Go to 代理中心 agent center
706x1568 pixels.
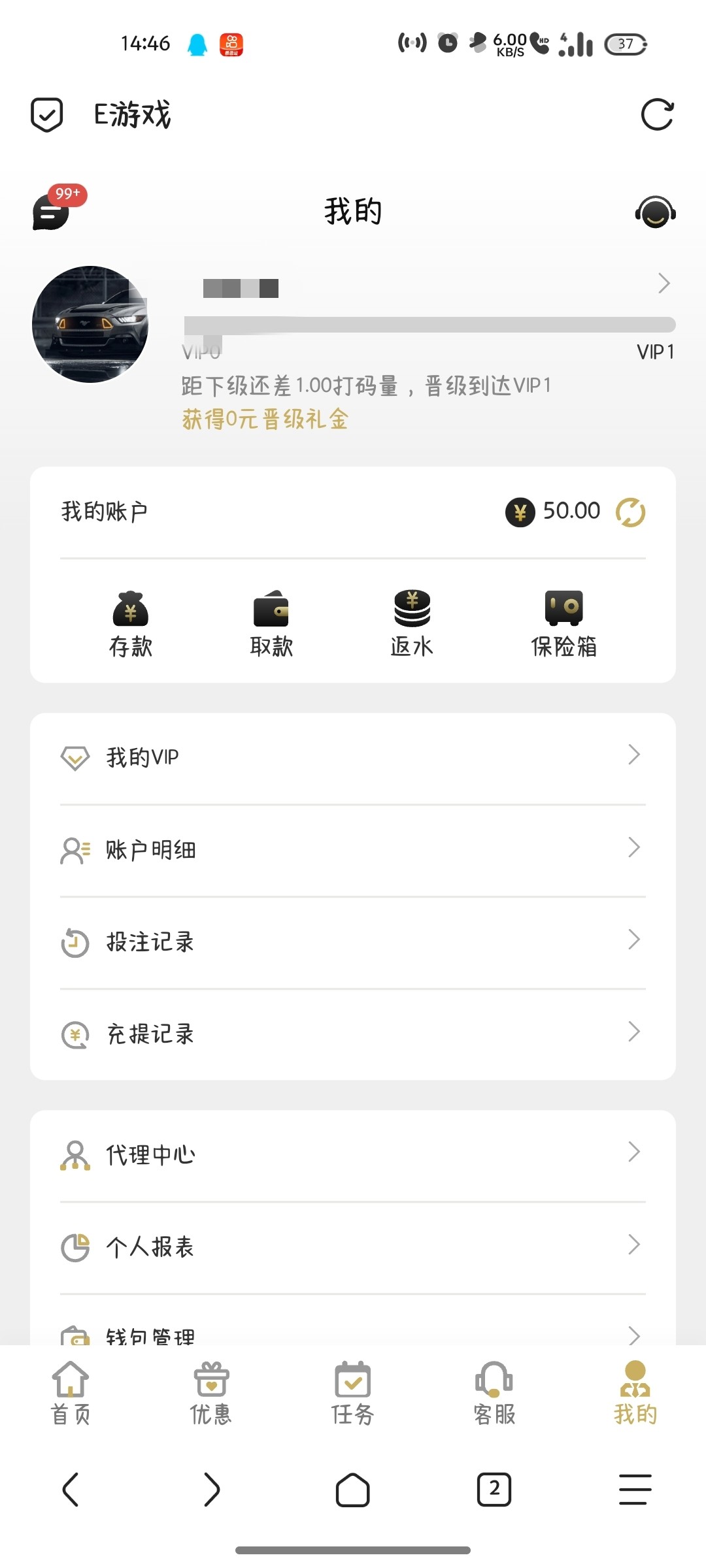(353, 1154)
